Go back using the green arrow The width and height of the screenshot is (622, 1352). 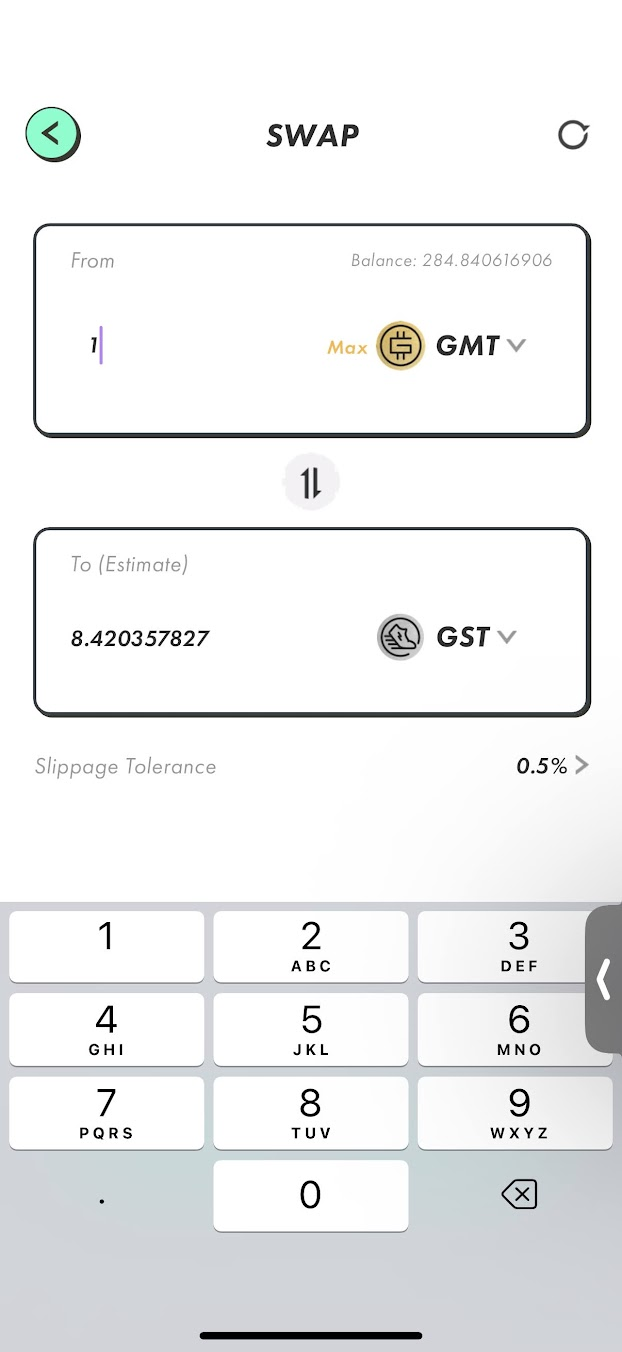52,134
